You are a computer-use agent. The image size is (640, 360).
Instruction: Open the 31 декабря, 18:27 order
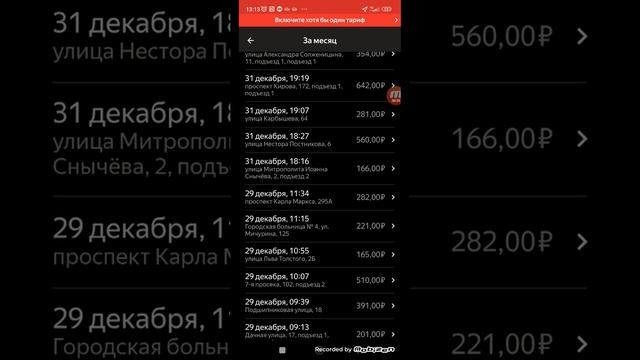pos(320,140)
